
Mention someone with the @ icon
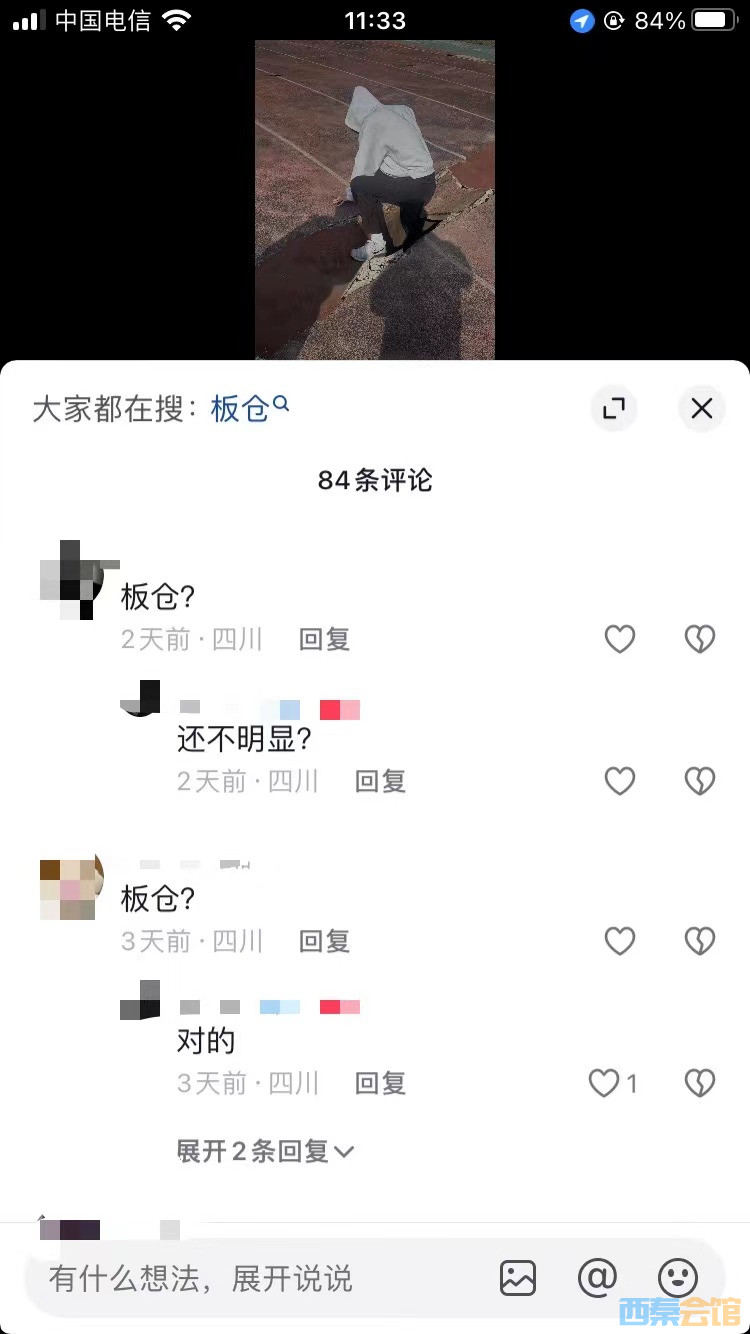[x=597, y=1278]
